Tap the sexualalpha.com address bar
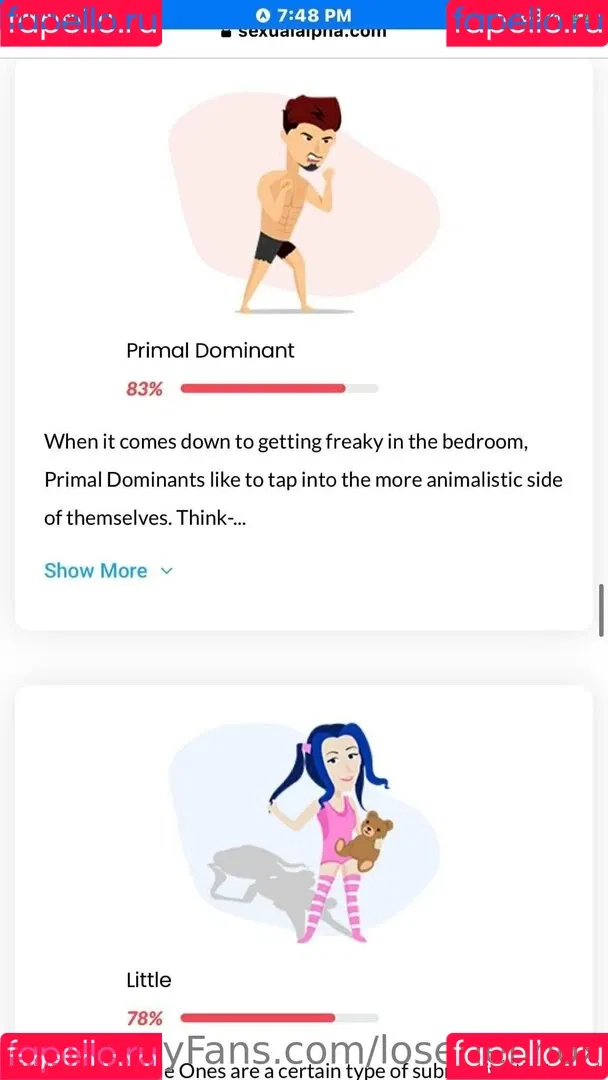This screenshot has width=608, height=1080. [x=304, y=32]
